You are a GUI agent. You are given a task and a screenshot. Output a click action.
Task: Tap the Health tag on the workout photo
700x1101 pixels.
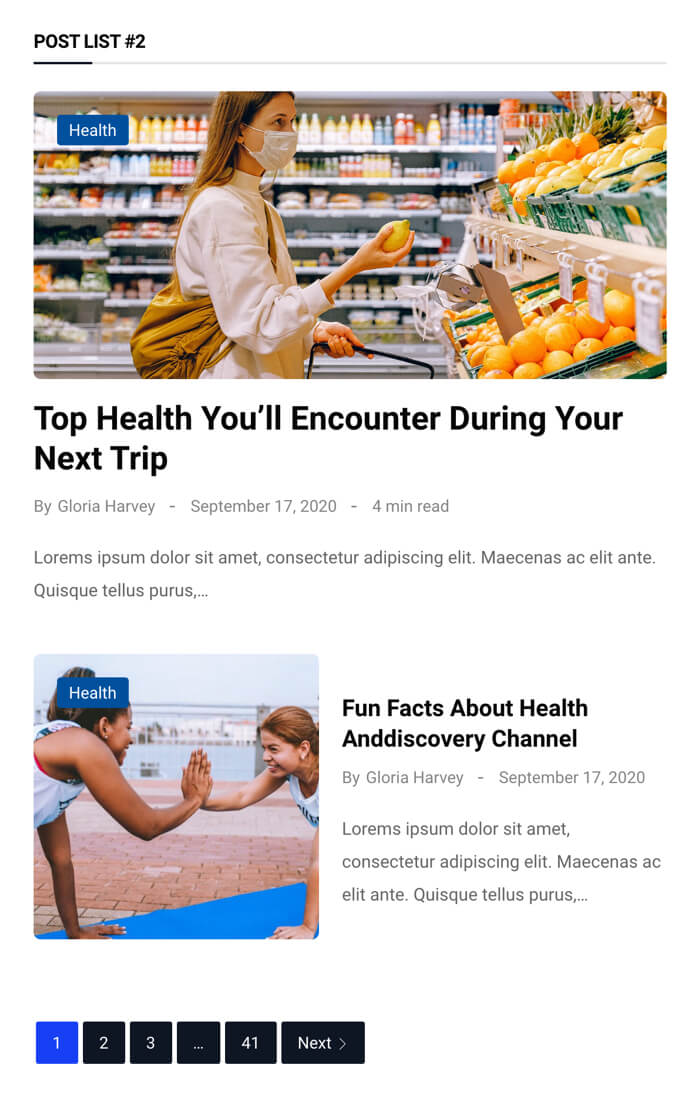pyautogui.click(x=92, y=693)
